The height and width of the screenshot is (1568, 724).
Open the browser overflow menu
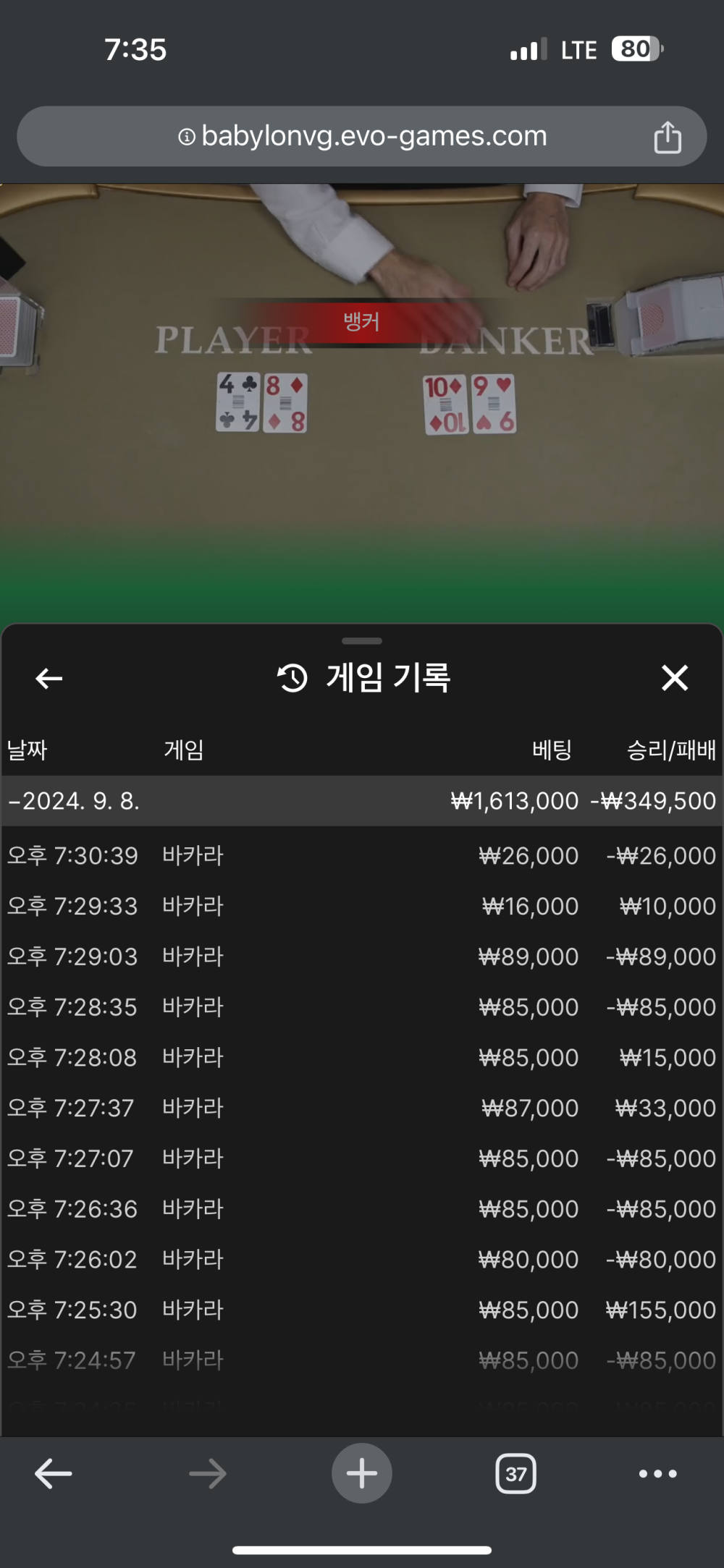[x=657, y=1473]
